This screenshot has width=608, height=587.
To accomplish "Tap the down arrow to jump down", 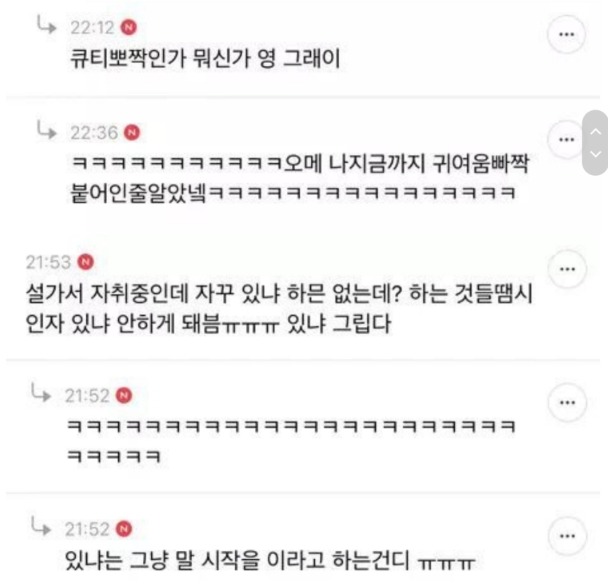I will coord(596,153).
